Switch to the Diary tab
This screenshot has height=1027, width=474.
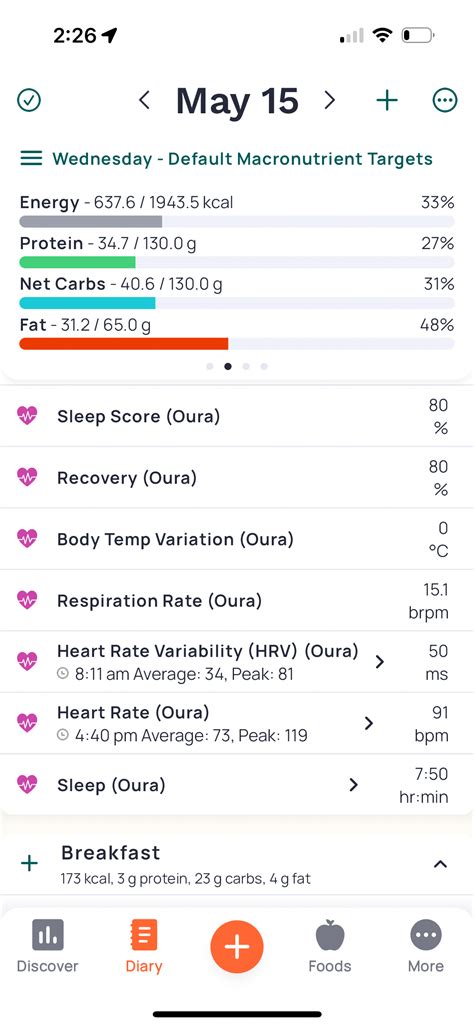[143, 945]
